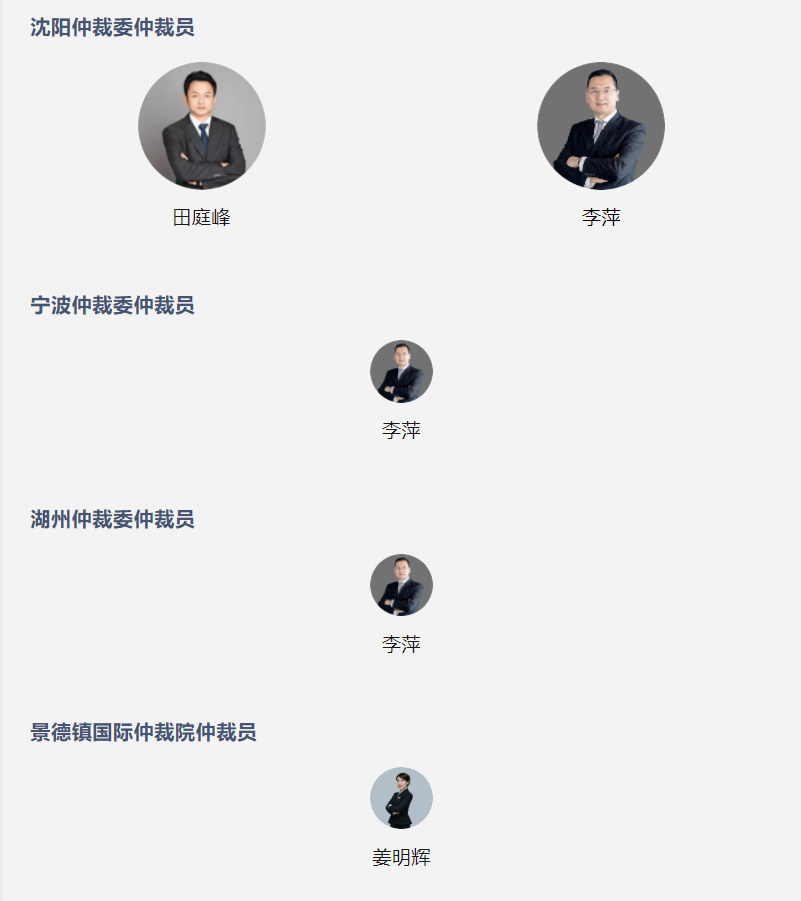View 李萍 under 宁波仲裁委仲裁员

click(401, 372)
